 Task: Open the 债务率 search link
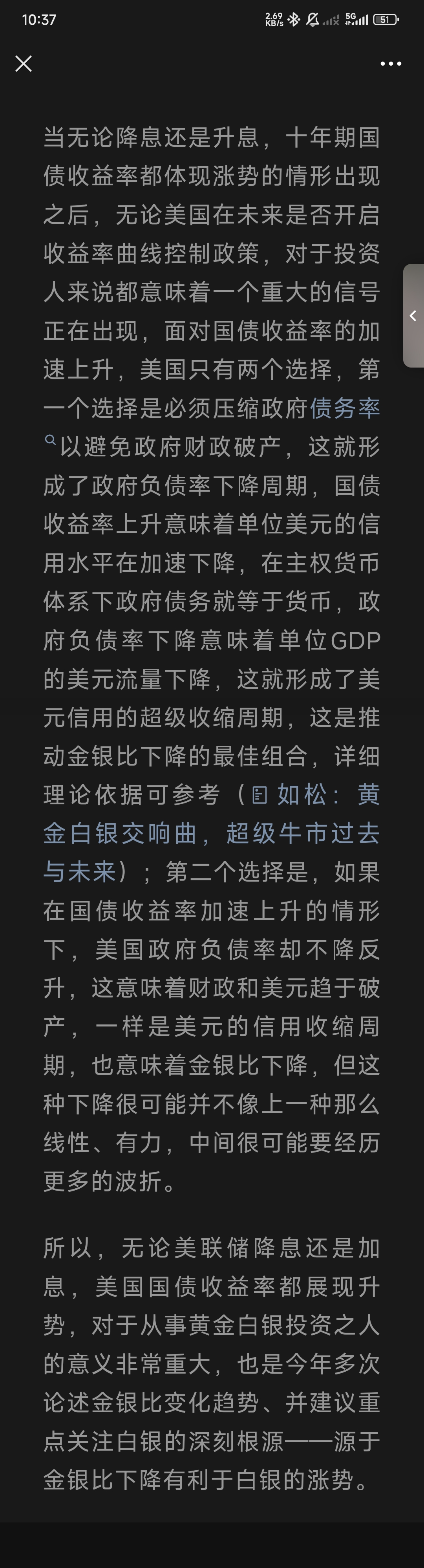click(x=345, y=408)
